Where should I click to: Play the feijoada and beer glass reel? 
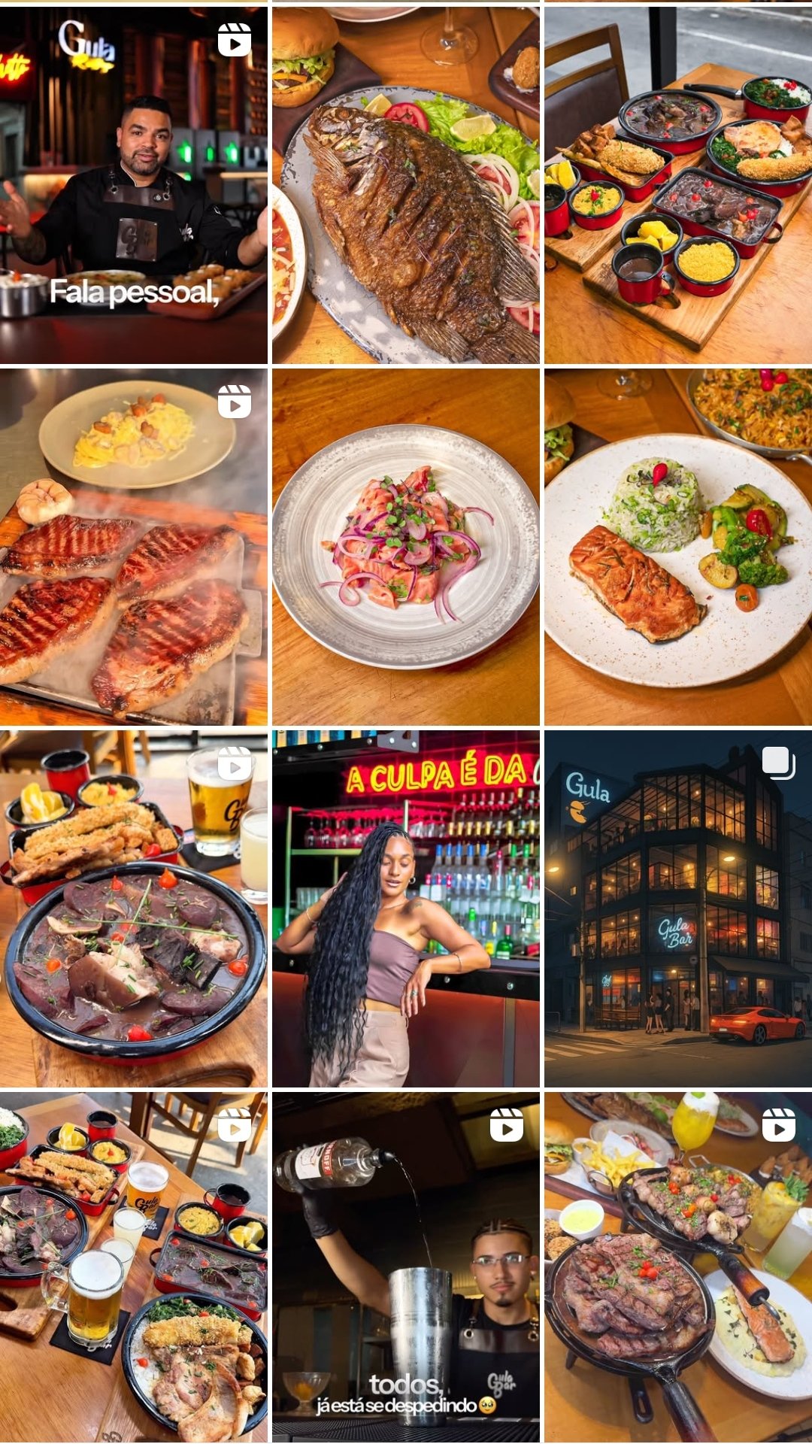tap(134, 908)
